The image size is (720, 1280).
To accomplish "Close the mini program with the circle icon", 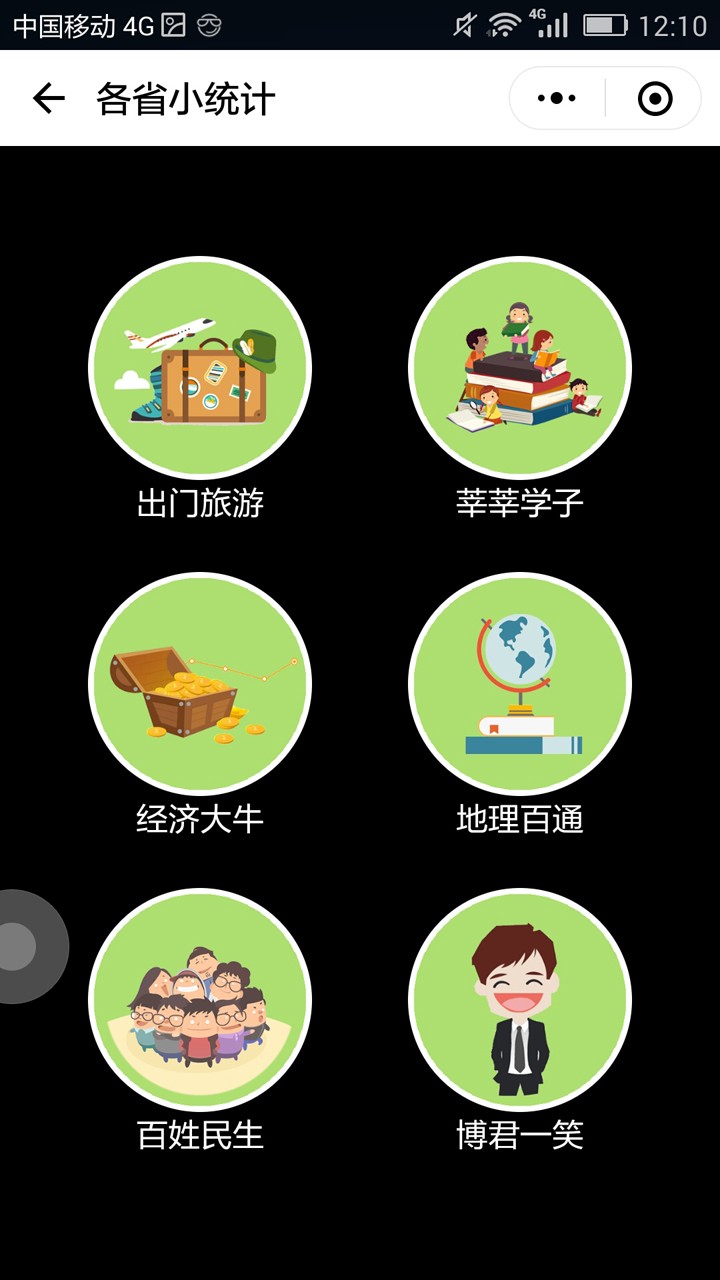I will tap(655, 98).
